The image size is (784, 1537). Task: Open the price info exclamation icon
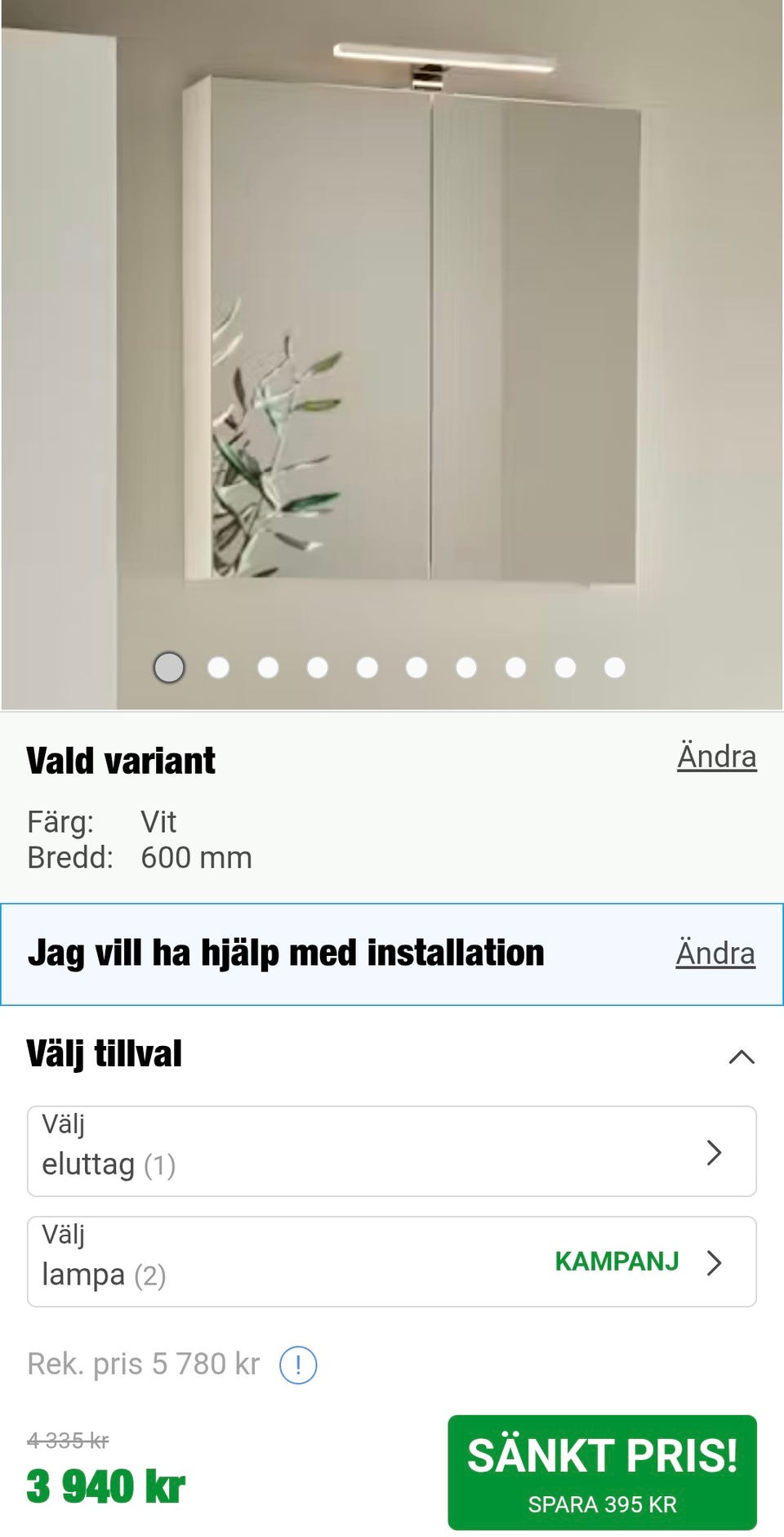299,1363
